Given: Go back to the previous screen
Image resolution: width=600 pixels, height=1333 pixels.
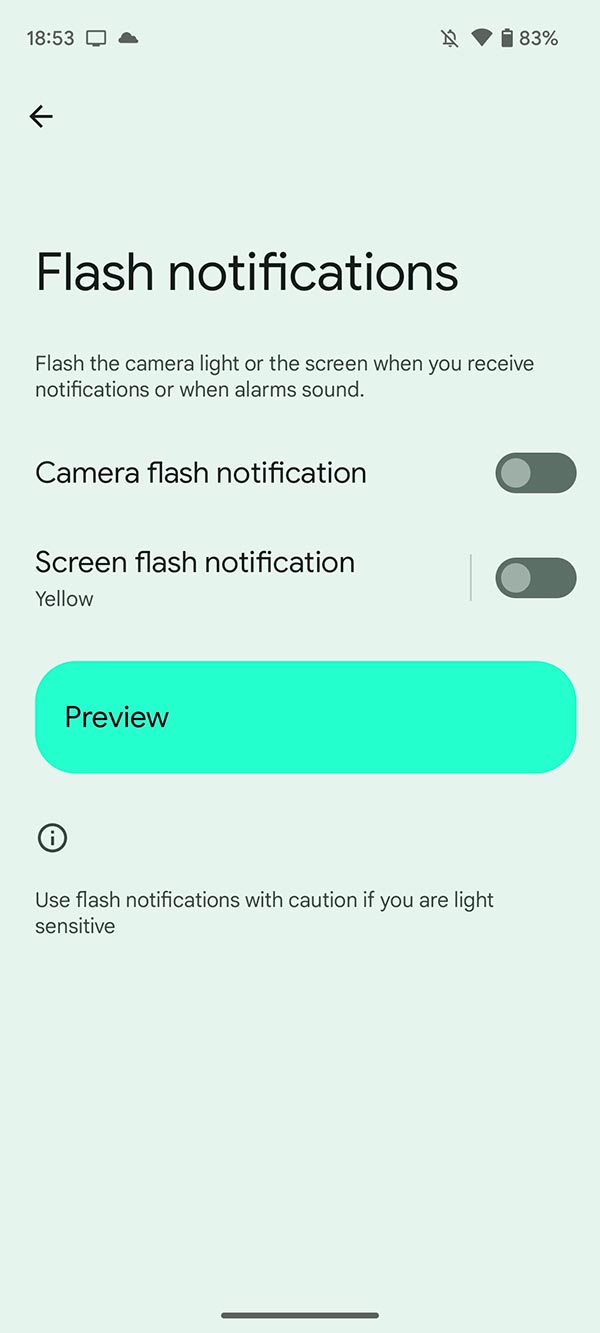Looking at the screenshot, I should coord(41,117).
